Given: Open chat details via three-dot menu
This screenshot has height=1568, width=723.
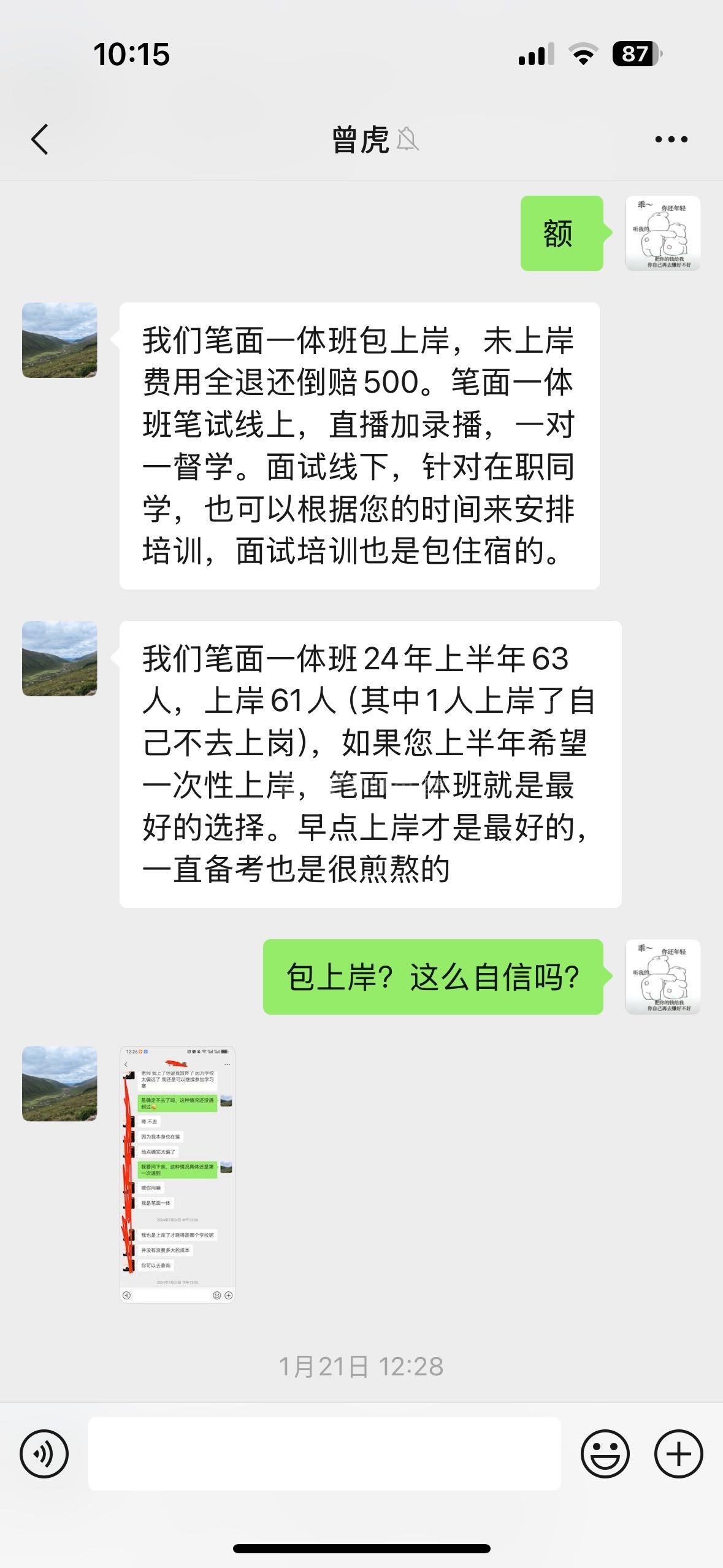Looking at the screenshot, I should point(671,139).
